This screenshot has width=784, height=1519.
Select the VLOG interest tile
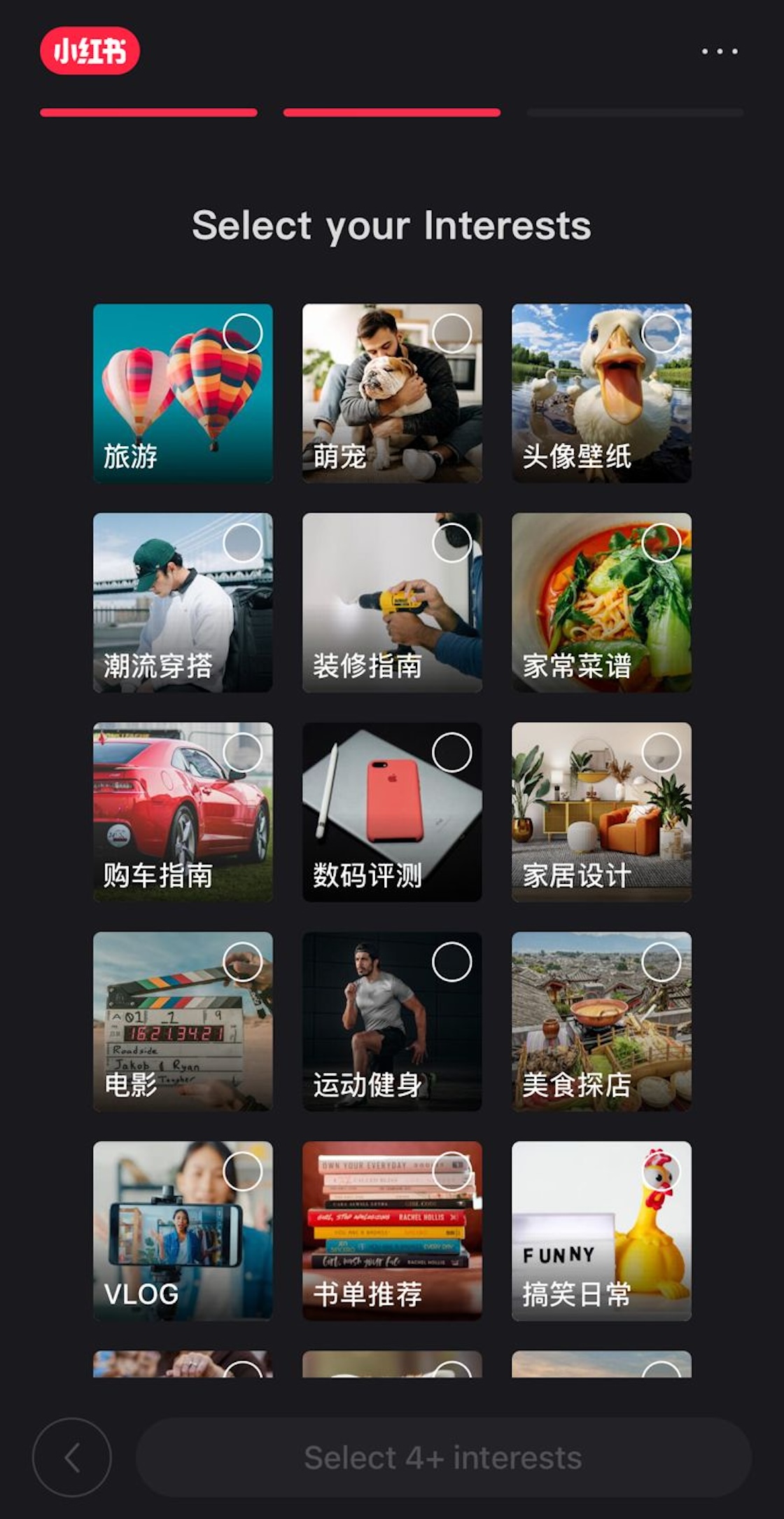coord(183,1230)
